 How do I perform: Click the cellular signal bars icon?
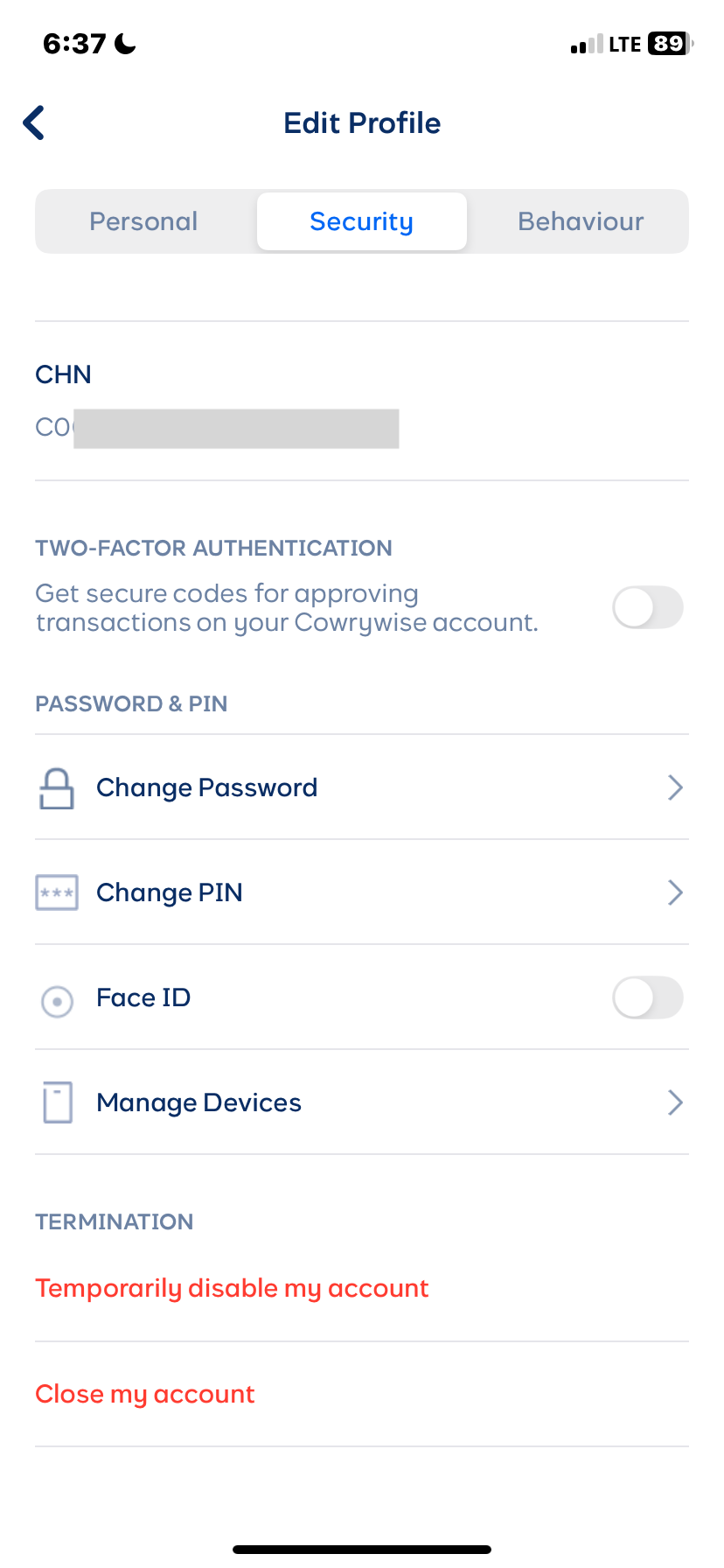coord(587,44)
